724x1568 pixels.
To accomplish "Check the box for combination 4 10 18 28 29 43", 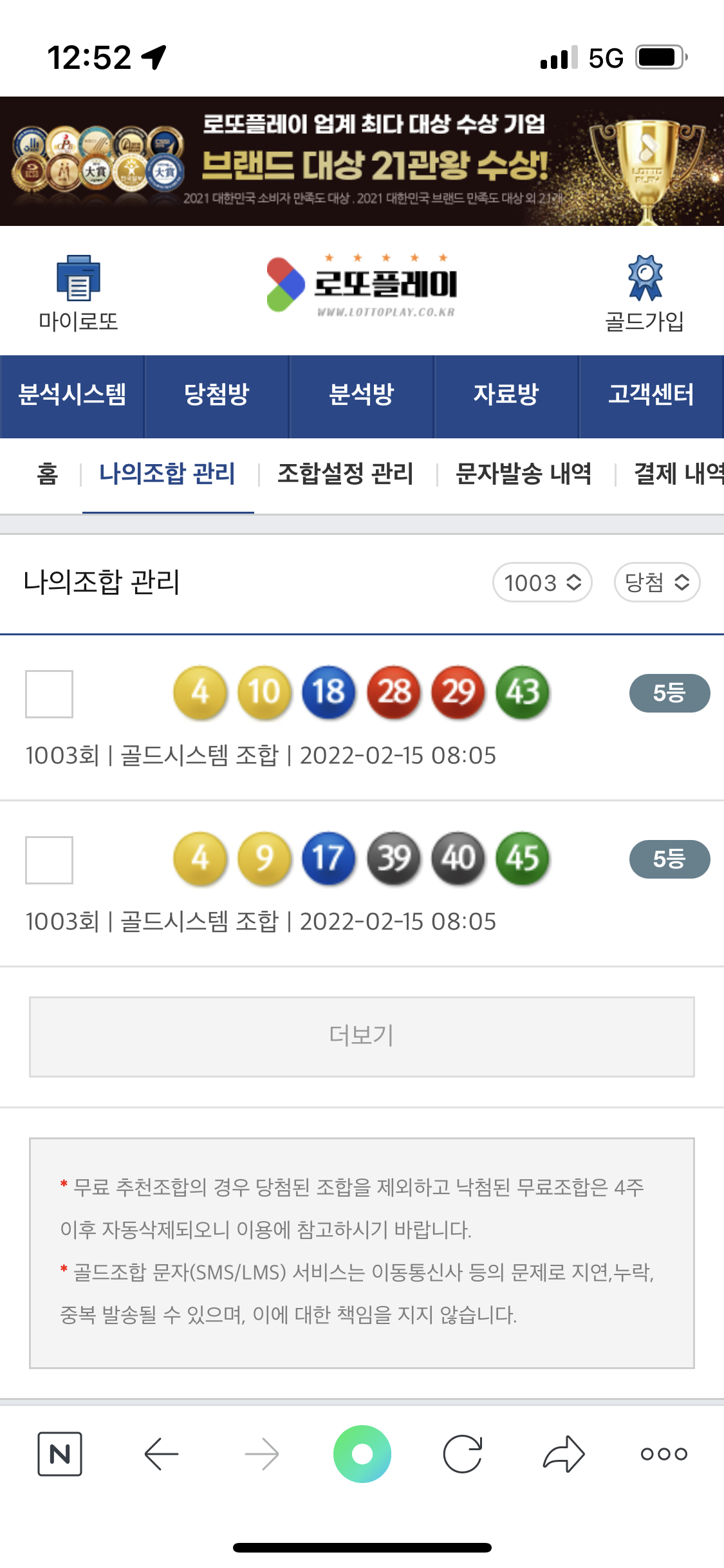I will (x=49, y=694).
